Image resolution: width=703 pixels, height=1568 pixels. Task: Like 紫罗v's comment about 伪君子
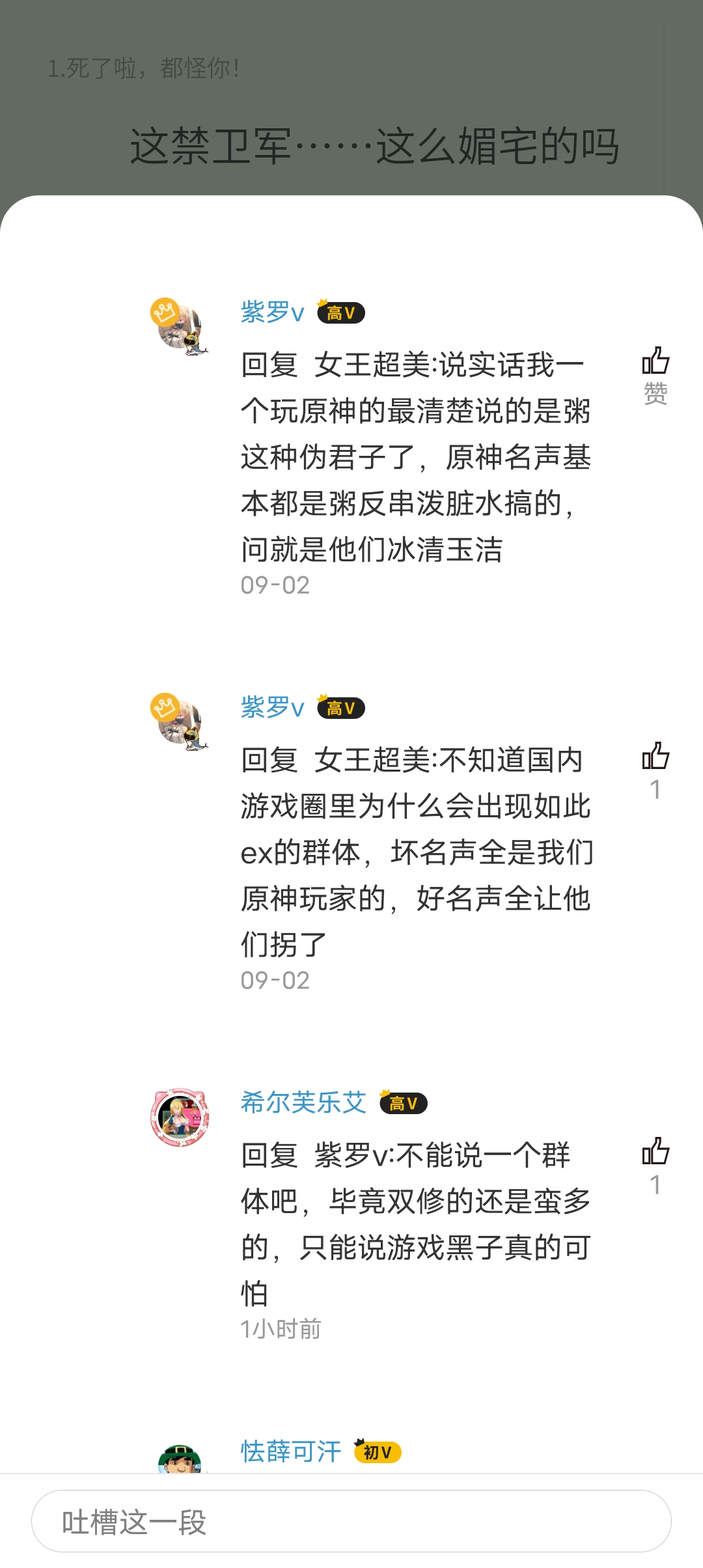pos(655,362)
